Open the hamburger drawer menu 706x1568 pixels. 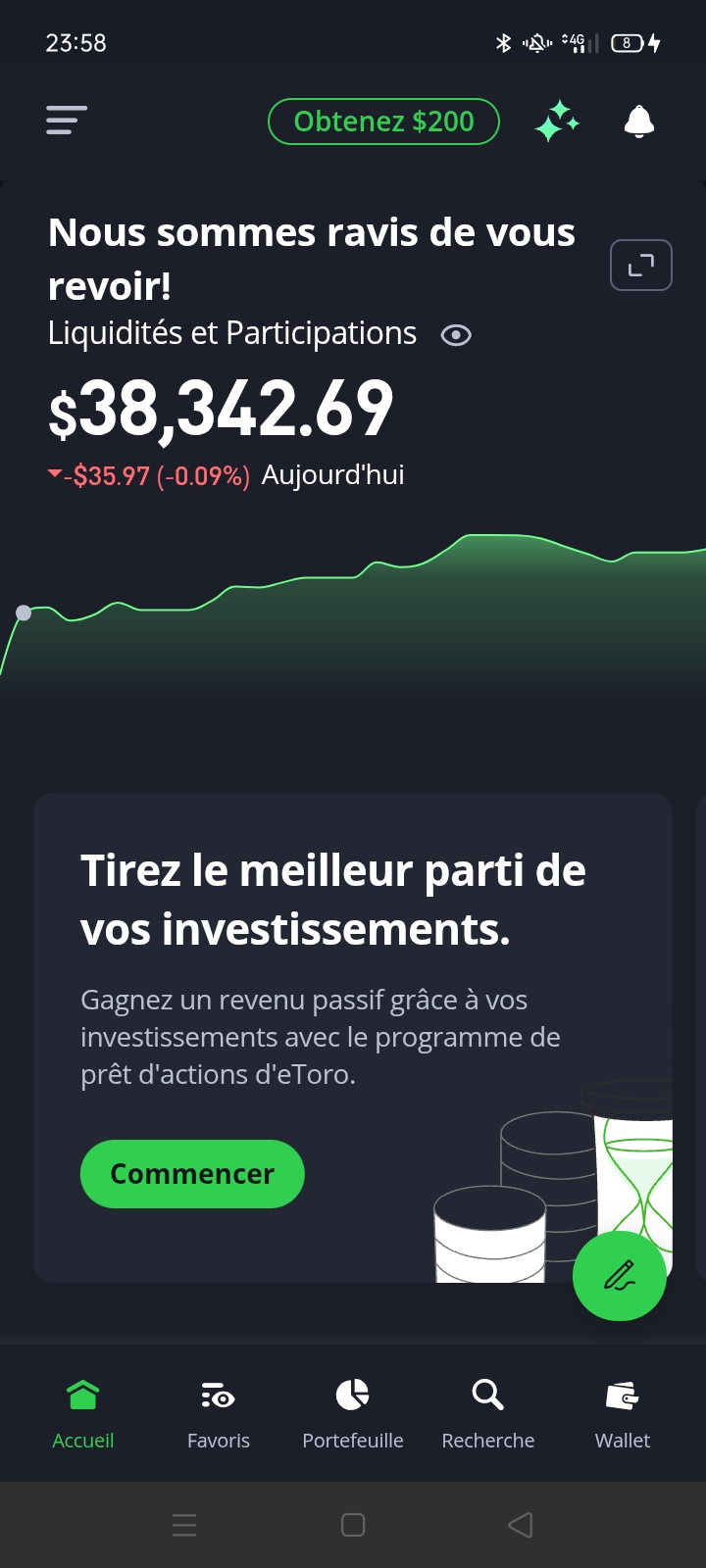point(67,121)
